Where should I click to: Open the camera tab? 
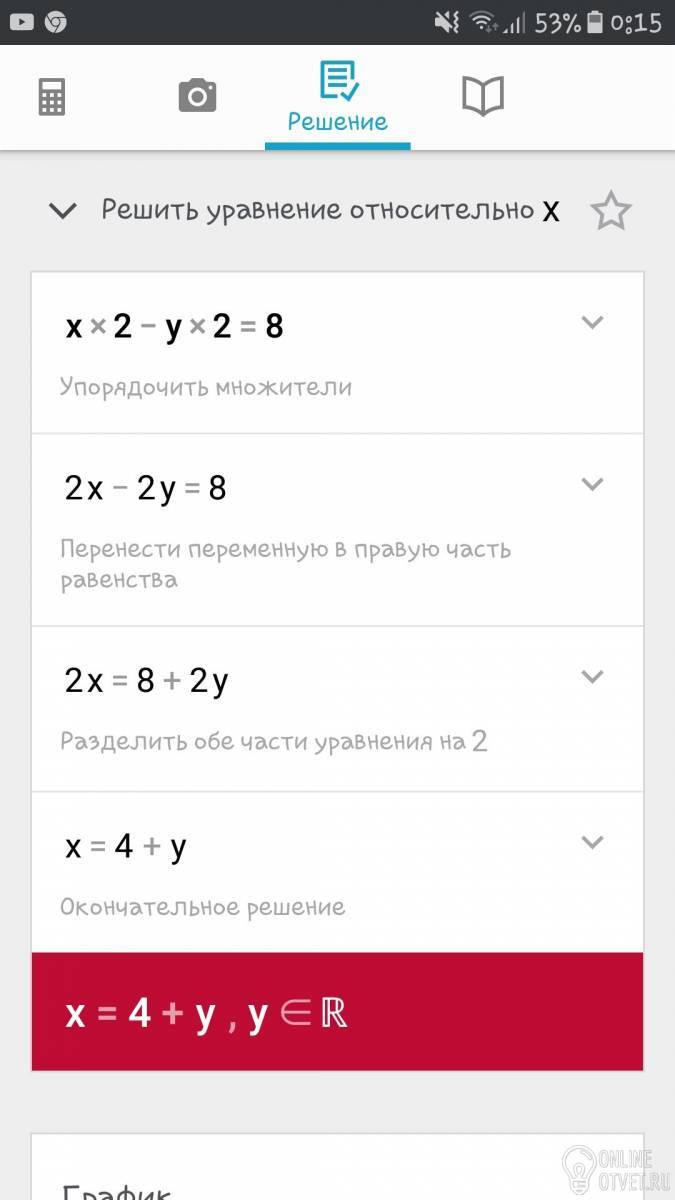pyautogui.click(x=197, y=96)
